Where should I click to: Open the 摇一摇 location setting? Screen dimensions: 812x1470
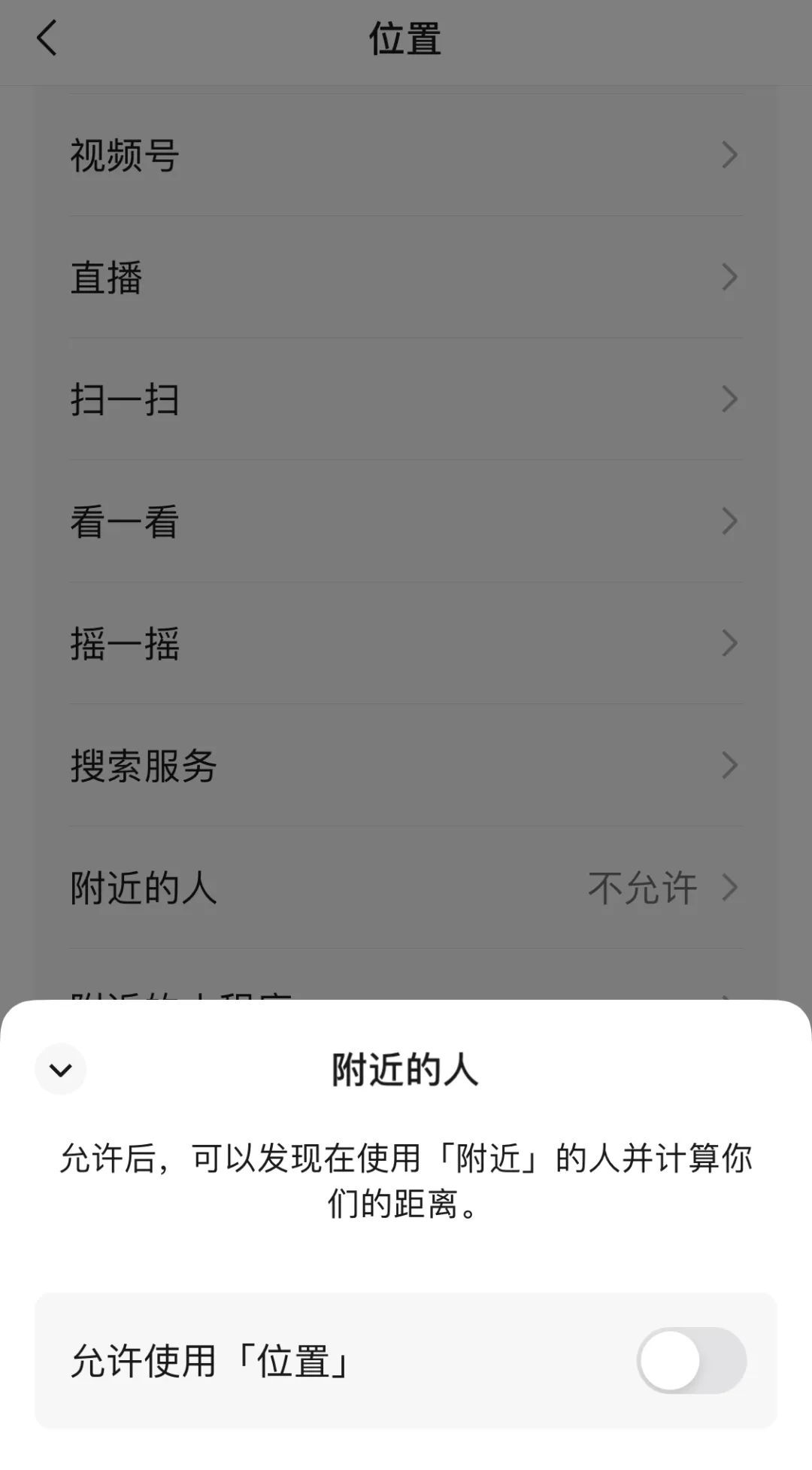point(406,643)
